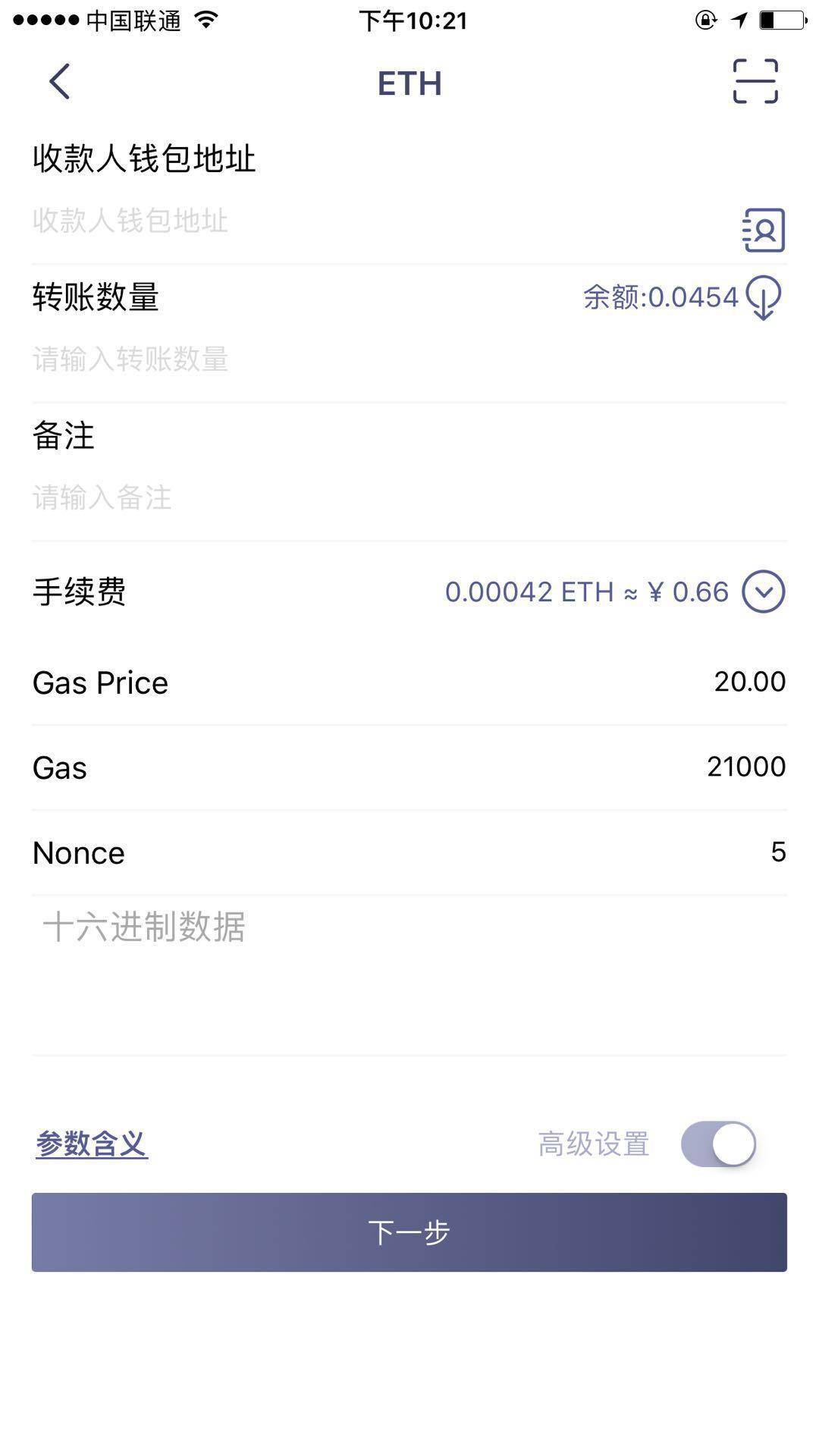Edit the Gas limit value 21000

tap(746, 767)
